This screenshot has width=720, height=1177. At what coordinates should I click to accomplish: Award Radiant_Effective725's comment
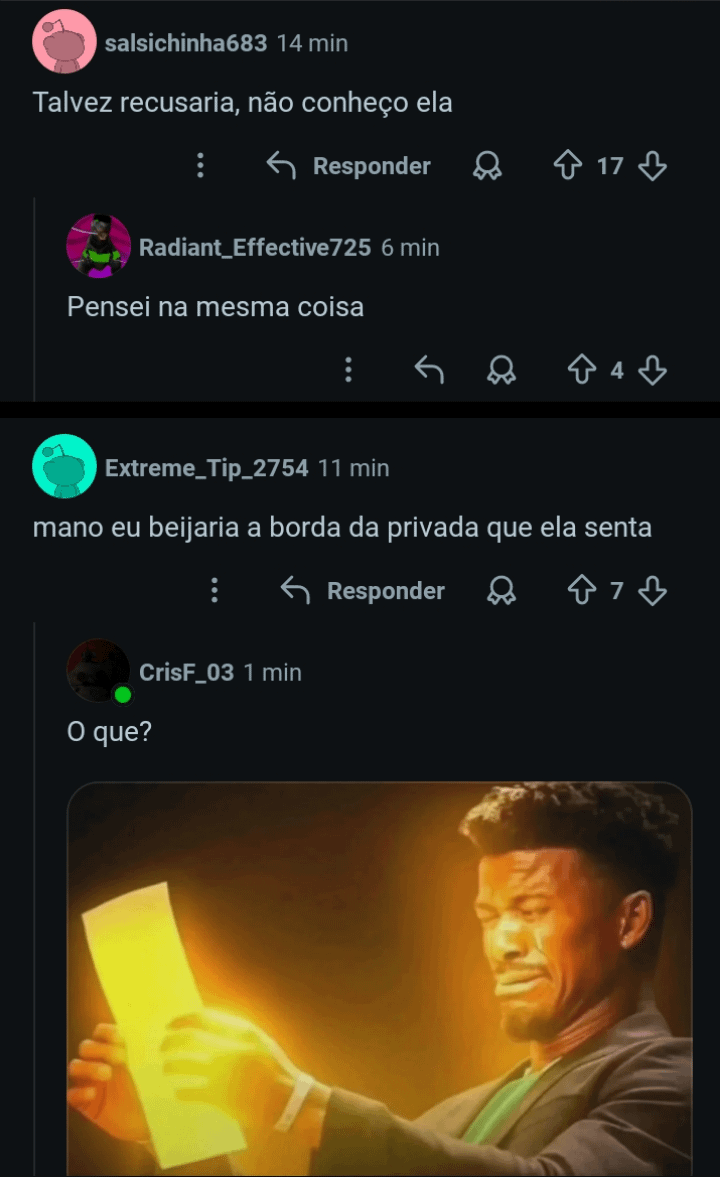(x=501, y=371)
